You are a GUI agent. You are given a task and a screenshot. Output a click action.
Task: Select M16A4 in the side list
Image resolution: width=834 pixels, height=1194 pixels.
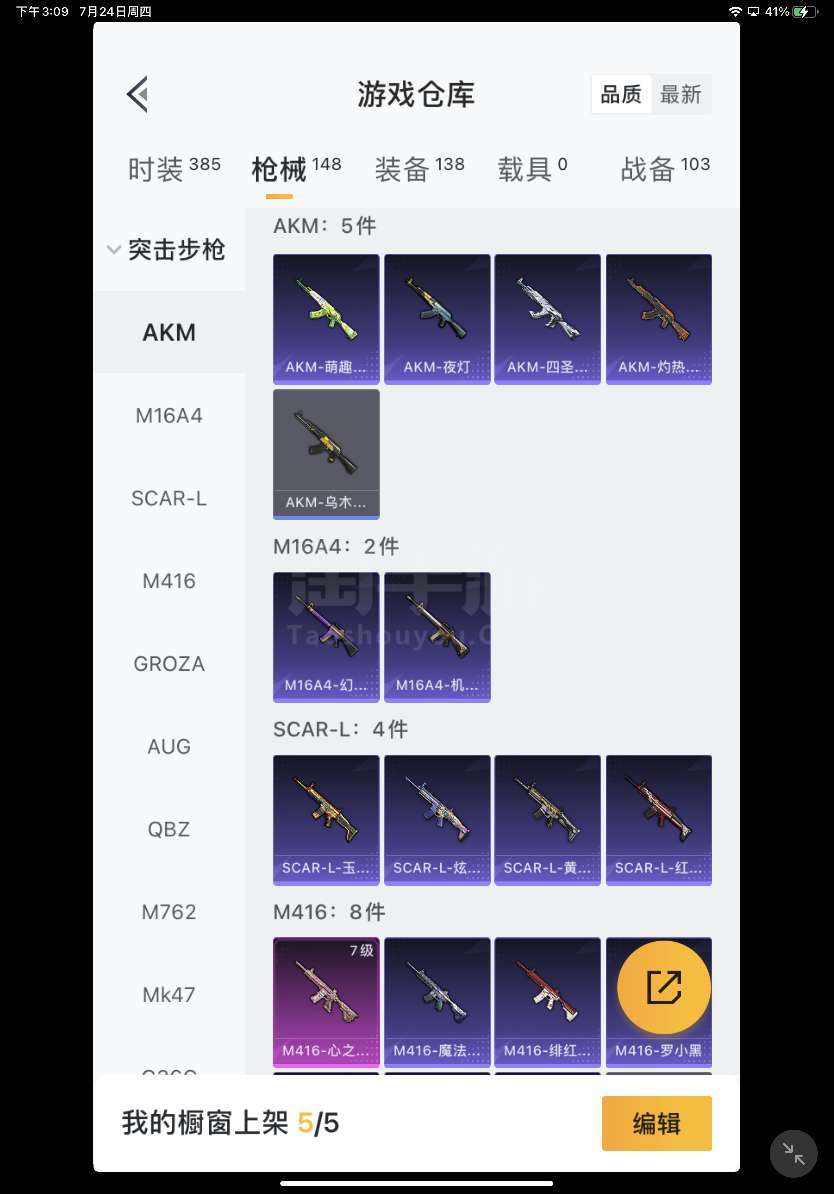click(169, 415)
